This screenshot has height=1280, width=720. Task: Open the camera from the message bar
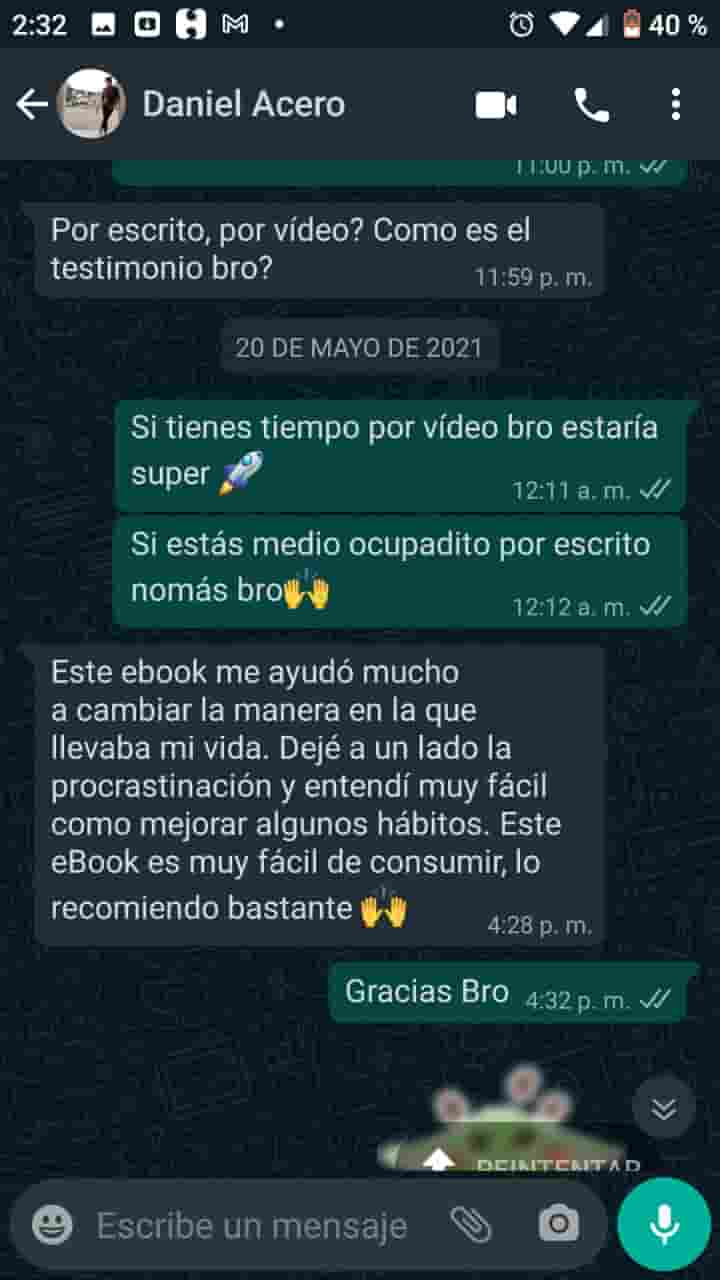coord(558,1224)
